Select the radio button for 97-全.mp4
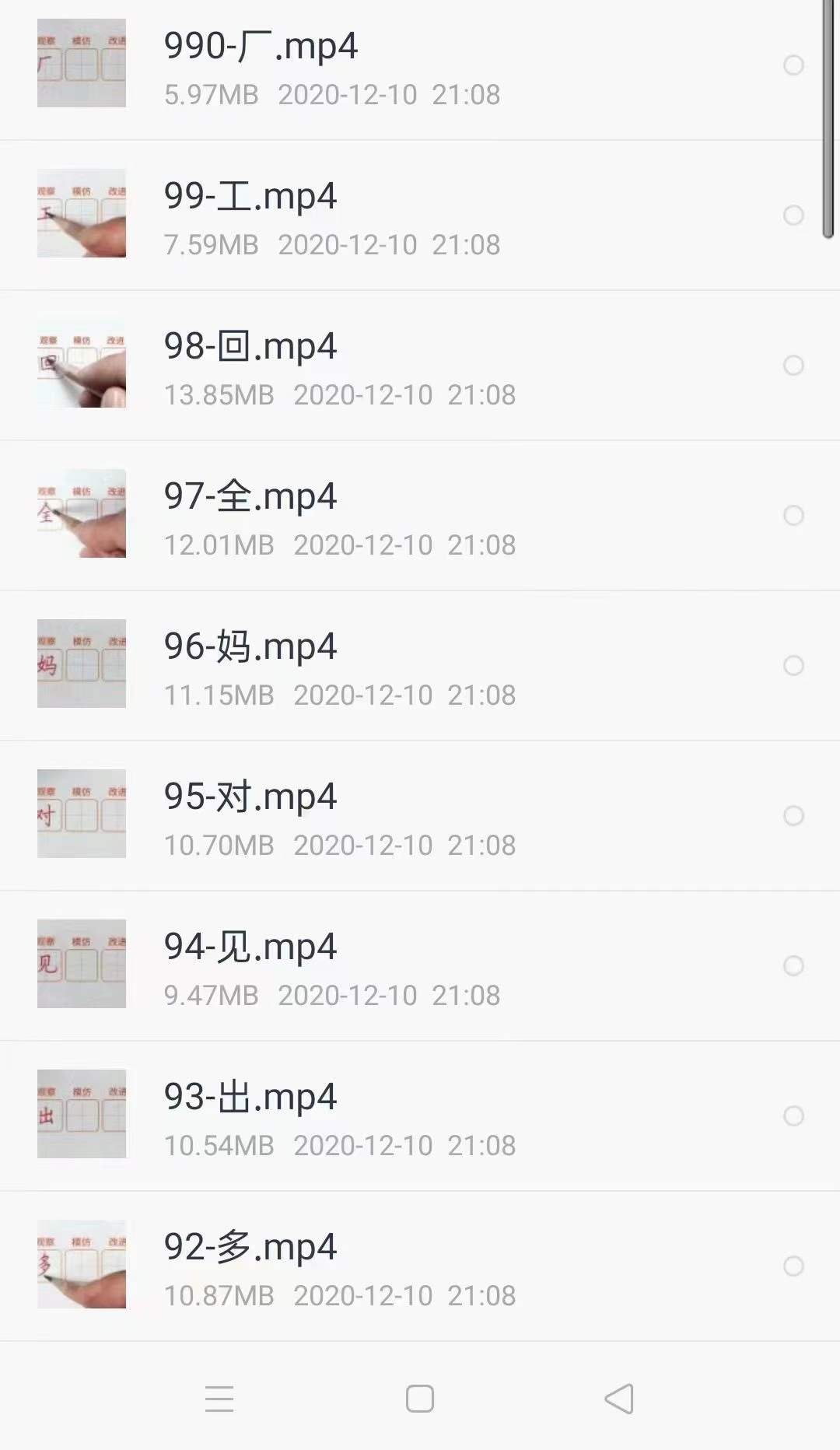 point(793,516)
